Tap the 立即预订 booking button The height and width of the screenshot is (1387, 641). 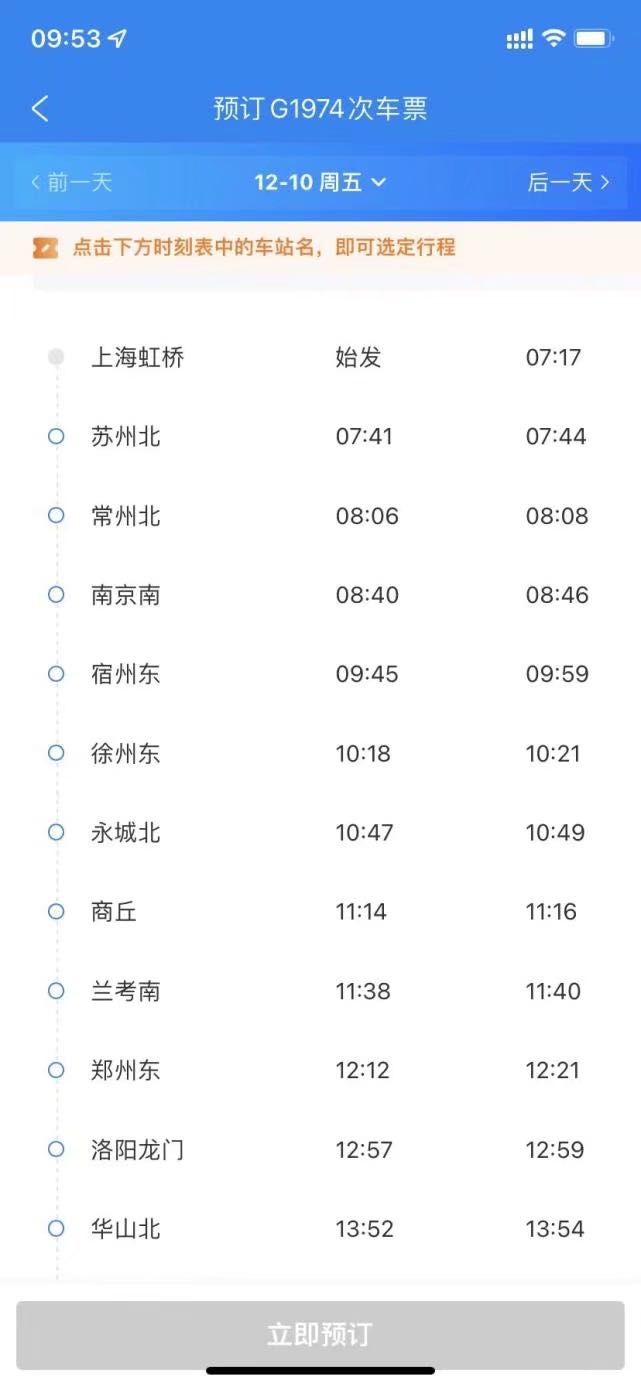tap(320, 1335)
